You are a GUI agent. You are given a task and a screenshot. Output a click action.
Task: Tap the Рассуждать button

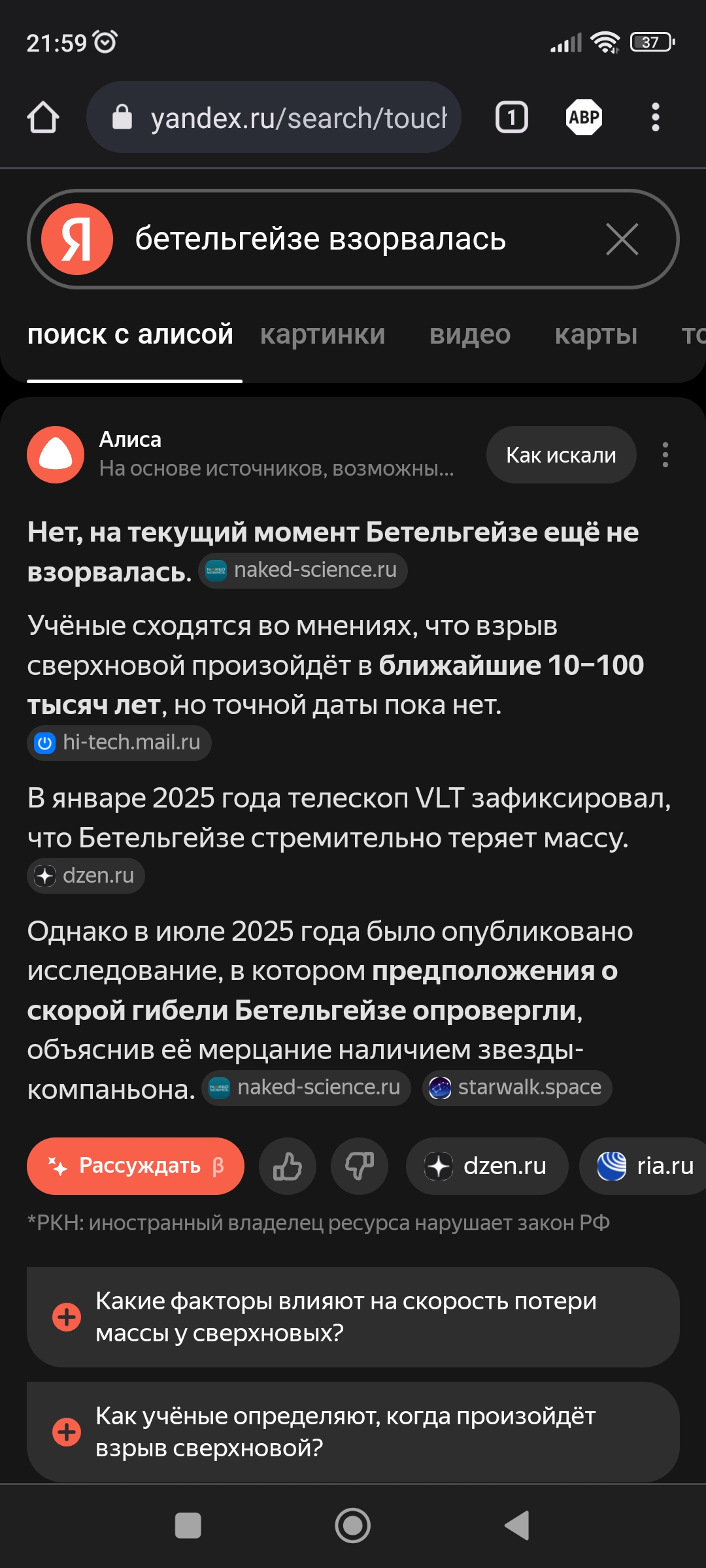coord(135,1166)
